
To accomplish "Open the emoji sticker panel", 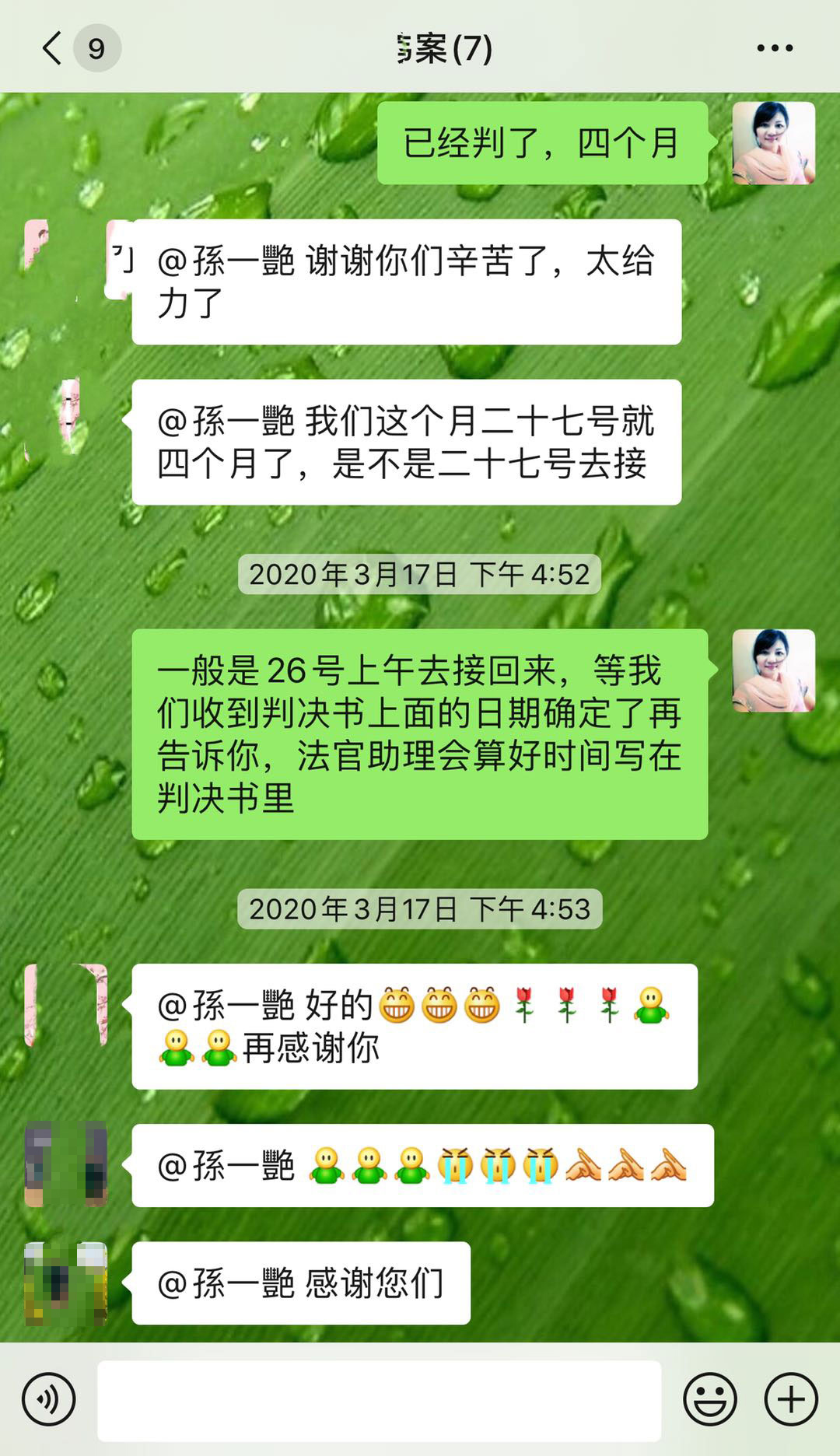I will coord(709,1399).
